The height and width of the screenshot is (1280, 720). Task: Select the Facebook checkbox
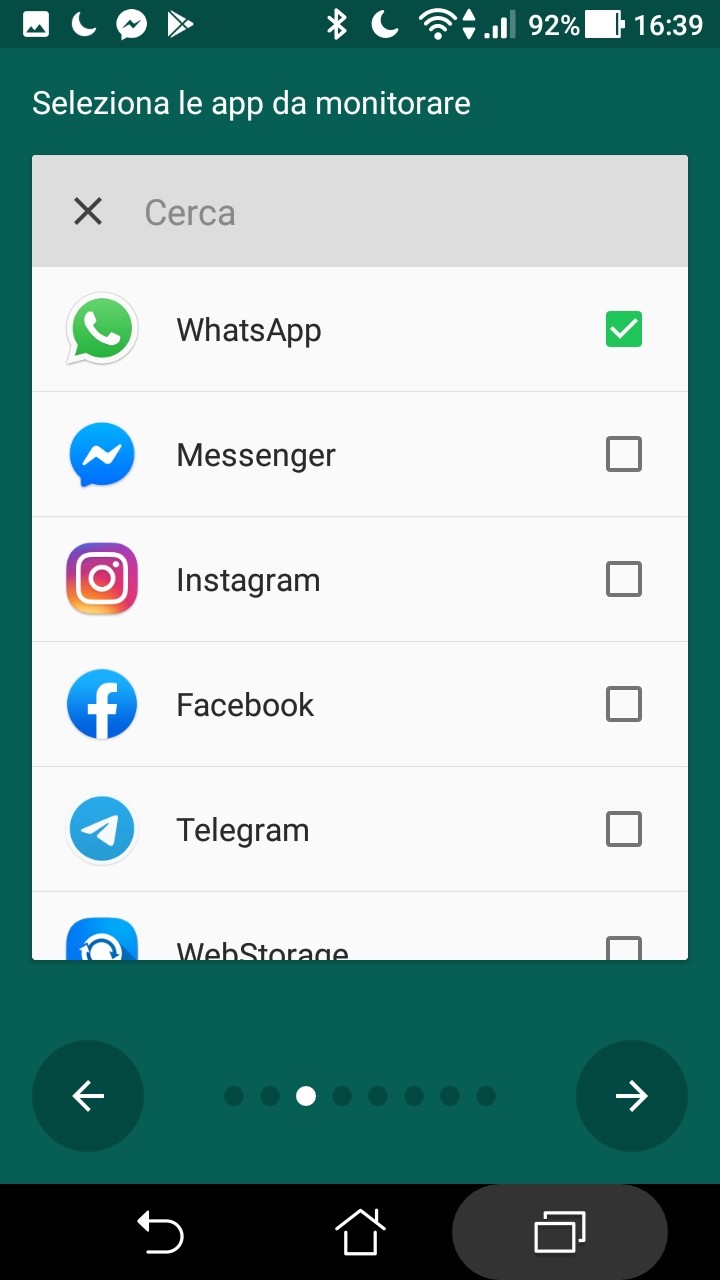(x=624, y=704)
